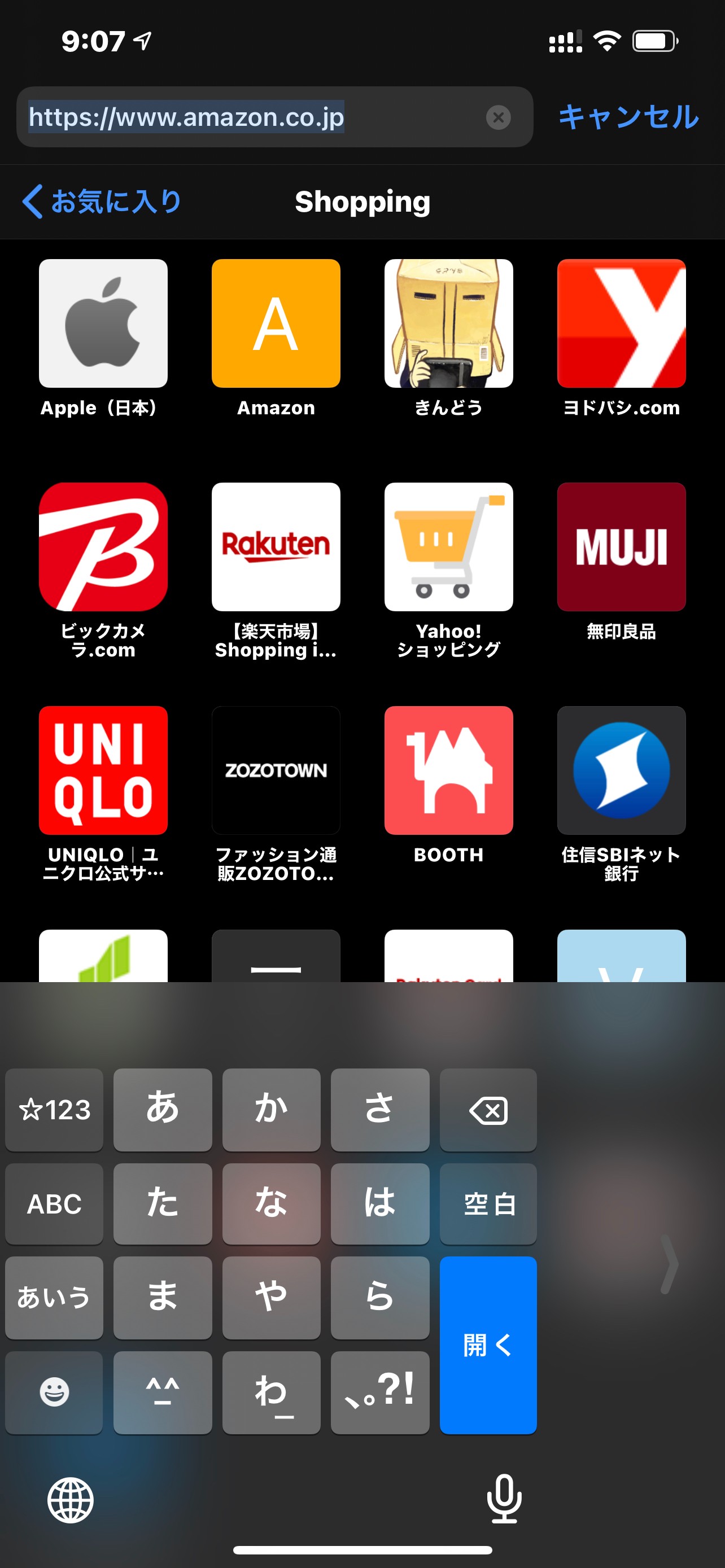Open the BOOTH bookmark
The image size is (725, 1568).
pyautogui.click(x=449, y=770)
